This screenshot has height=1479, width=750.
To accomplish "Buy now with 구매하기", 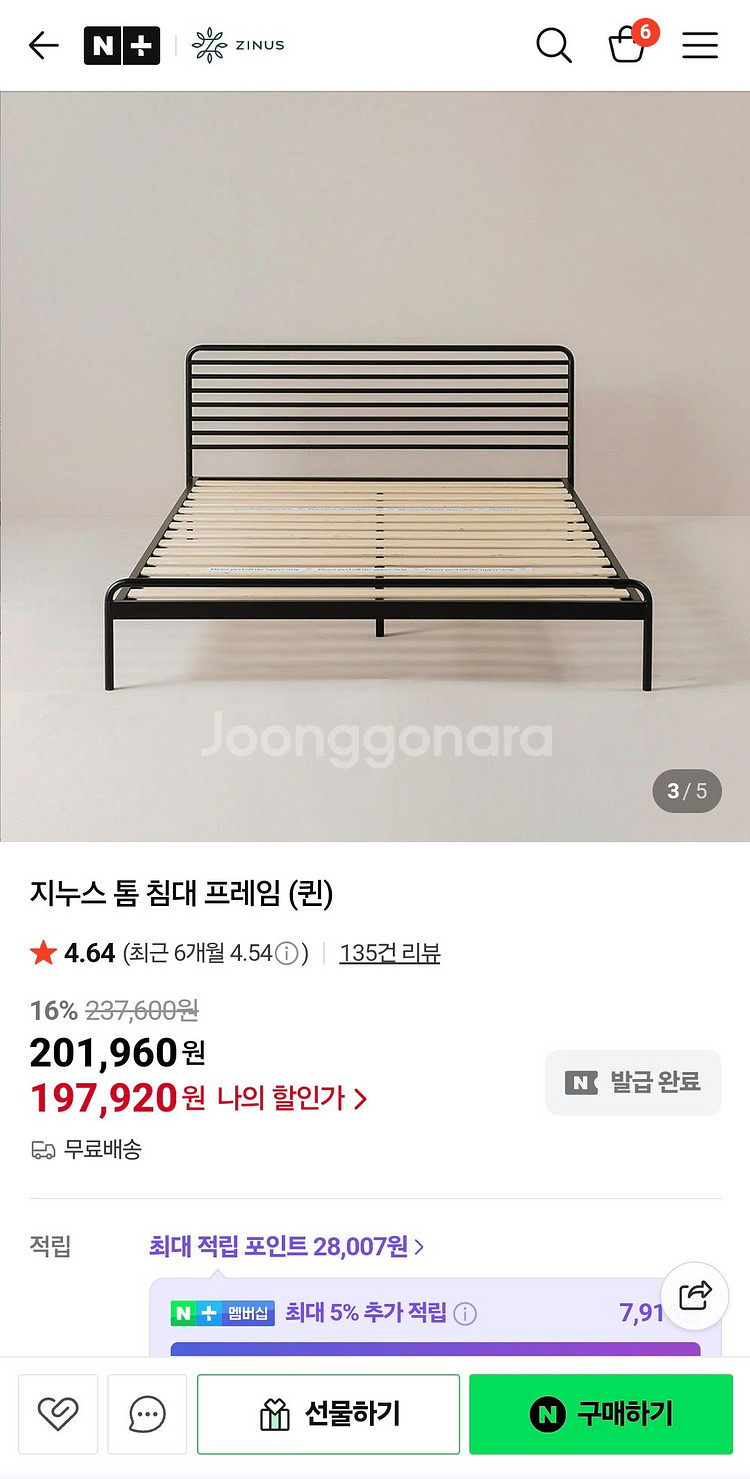I will tap(601, 1414).
